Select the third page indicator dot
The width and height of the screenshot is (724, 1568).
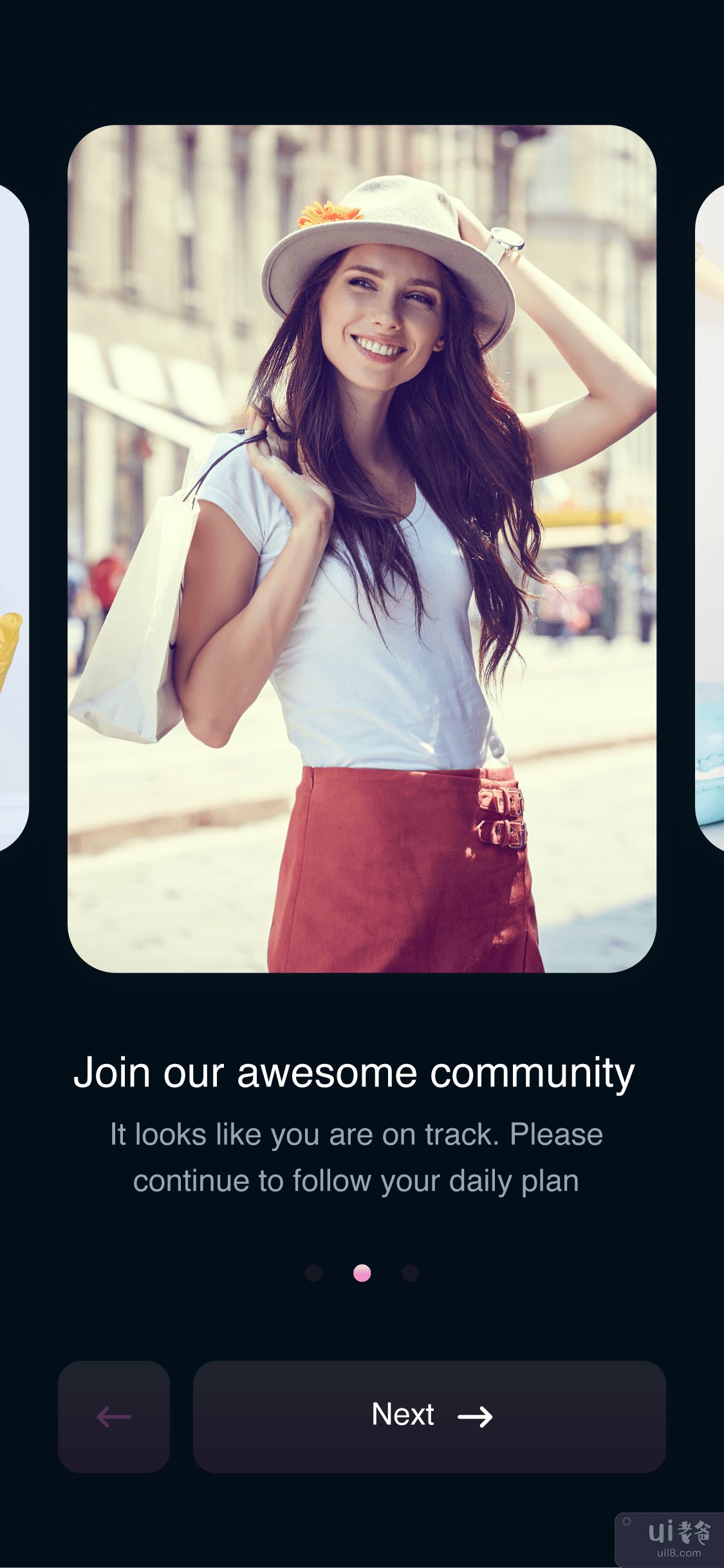point(410,1273)
